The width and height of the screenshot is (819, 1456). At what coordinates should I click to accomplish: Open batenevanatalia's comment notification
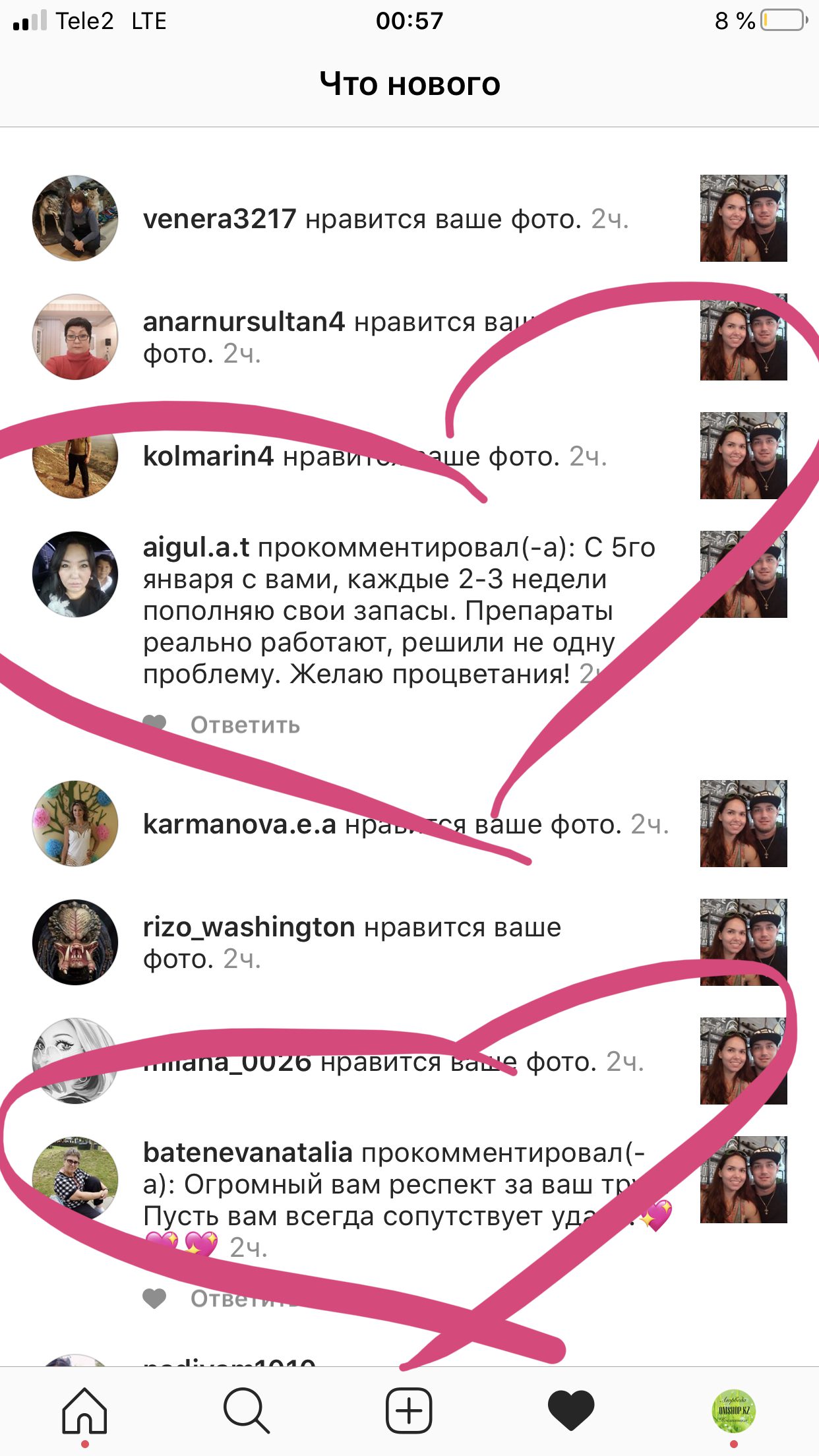389,1200
